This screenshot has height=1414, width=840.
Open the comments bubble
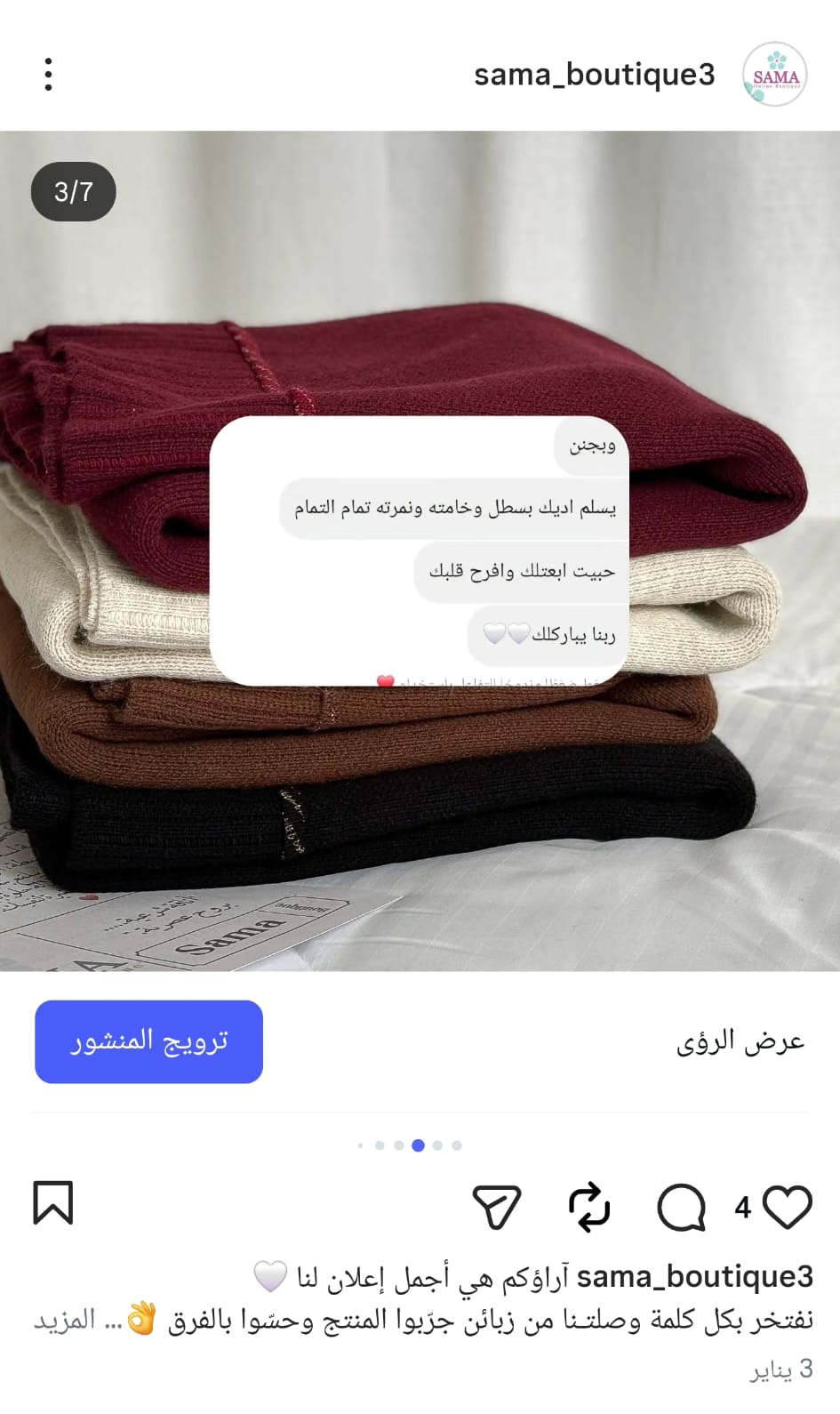point(681,1207)
